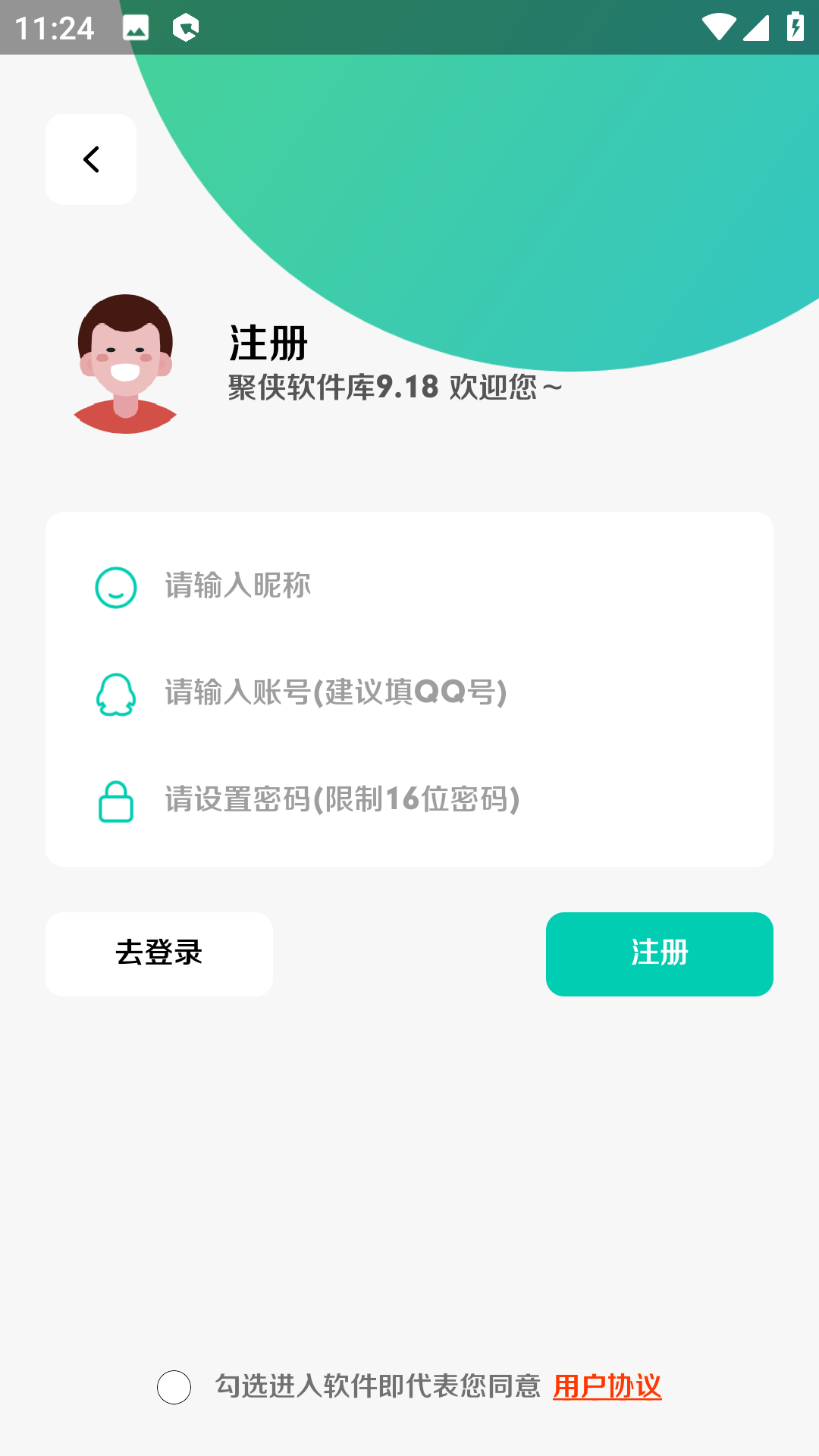Tap the QQ penguin account icon
Screen dimensions: 819x1456
(x=115, y=692)
